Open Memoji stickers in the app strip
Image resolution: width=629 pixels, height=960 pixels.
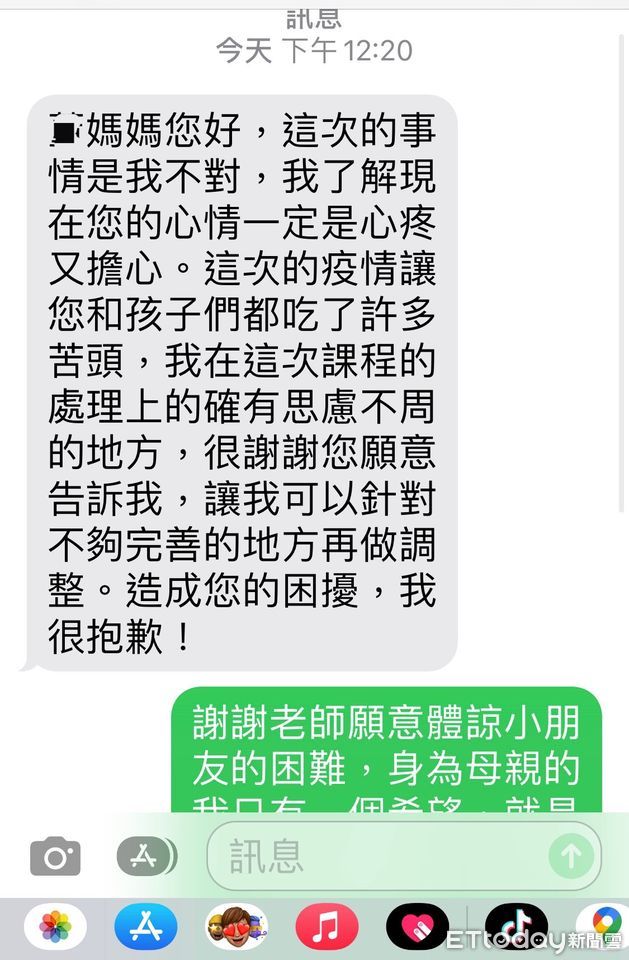(236, 927)
